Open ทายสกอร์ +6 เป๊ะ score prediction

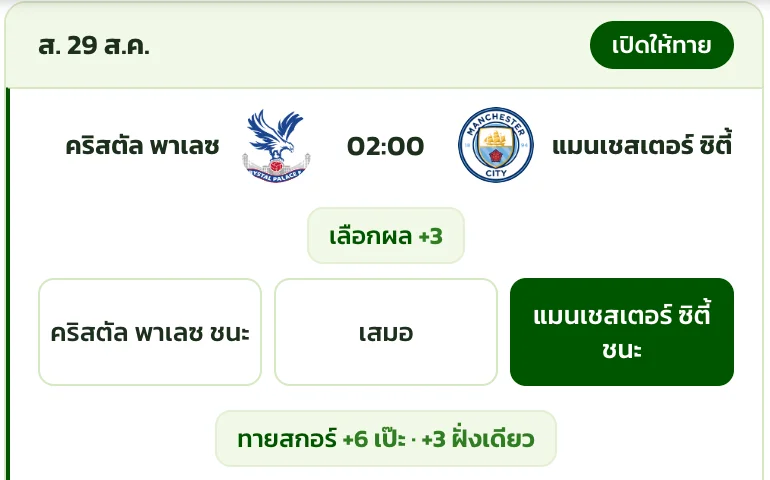pos(385,439)
